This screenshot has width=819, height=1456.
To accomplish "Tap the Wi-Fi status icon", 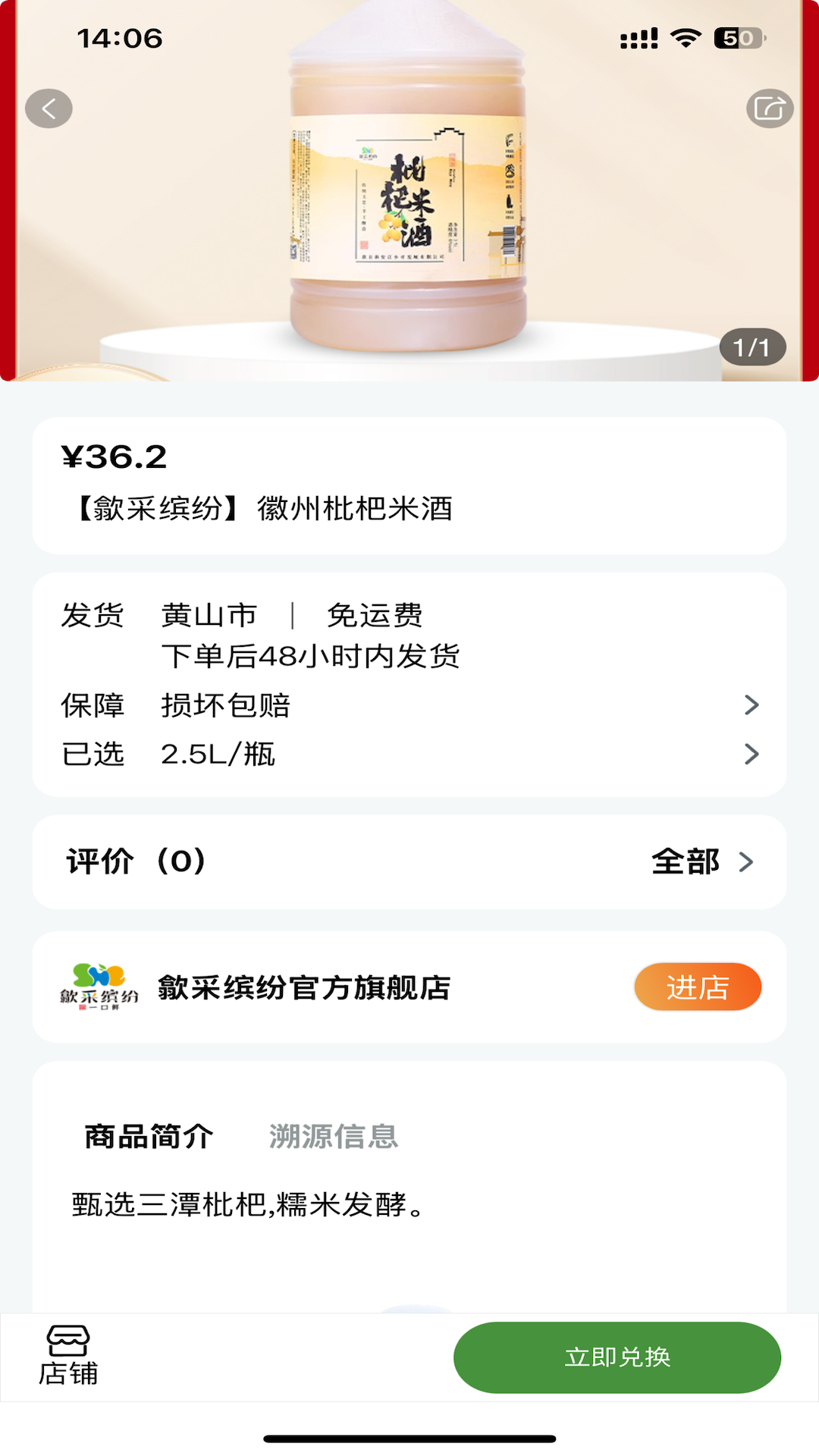I will coord(687,38).
